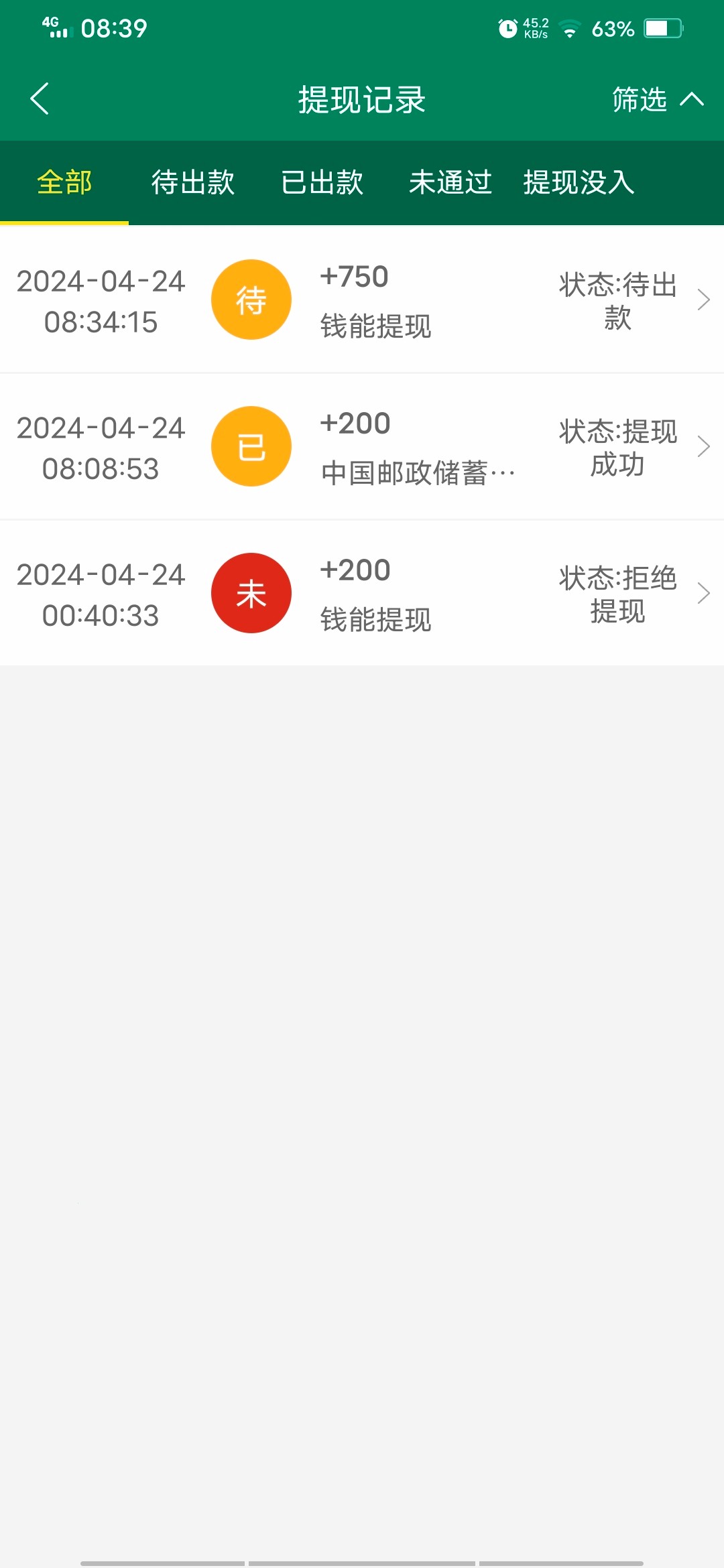Tap the yellow 待 pending status icon

pyautogui.click(x=251, y=300)
